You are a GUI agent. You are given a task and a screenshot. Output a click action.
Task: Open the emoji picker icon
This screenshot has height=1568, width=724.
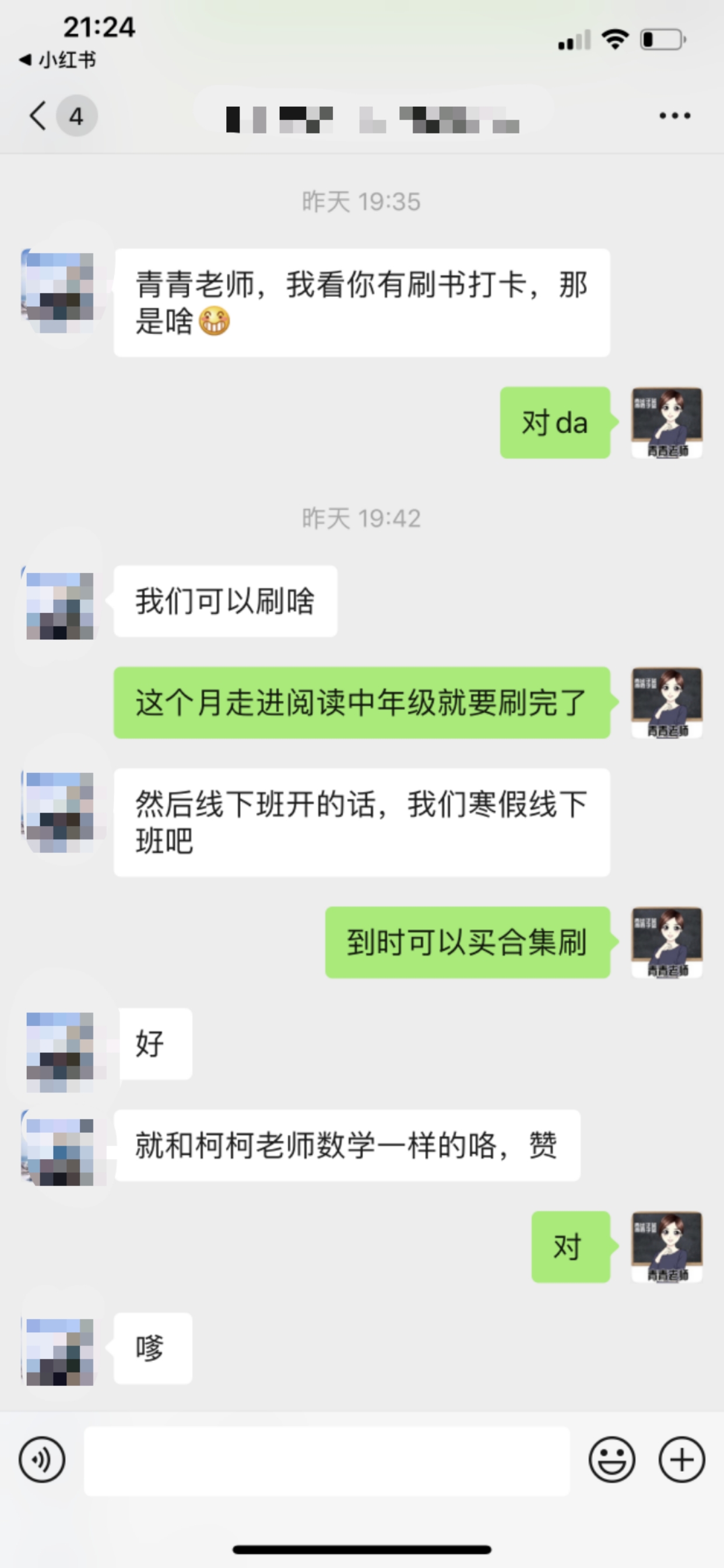point(613,1458)
